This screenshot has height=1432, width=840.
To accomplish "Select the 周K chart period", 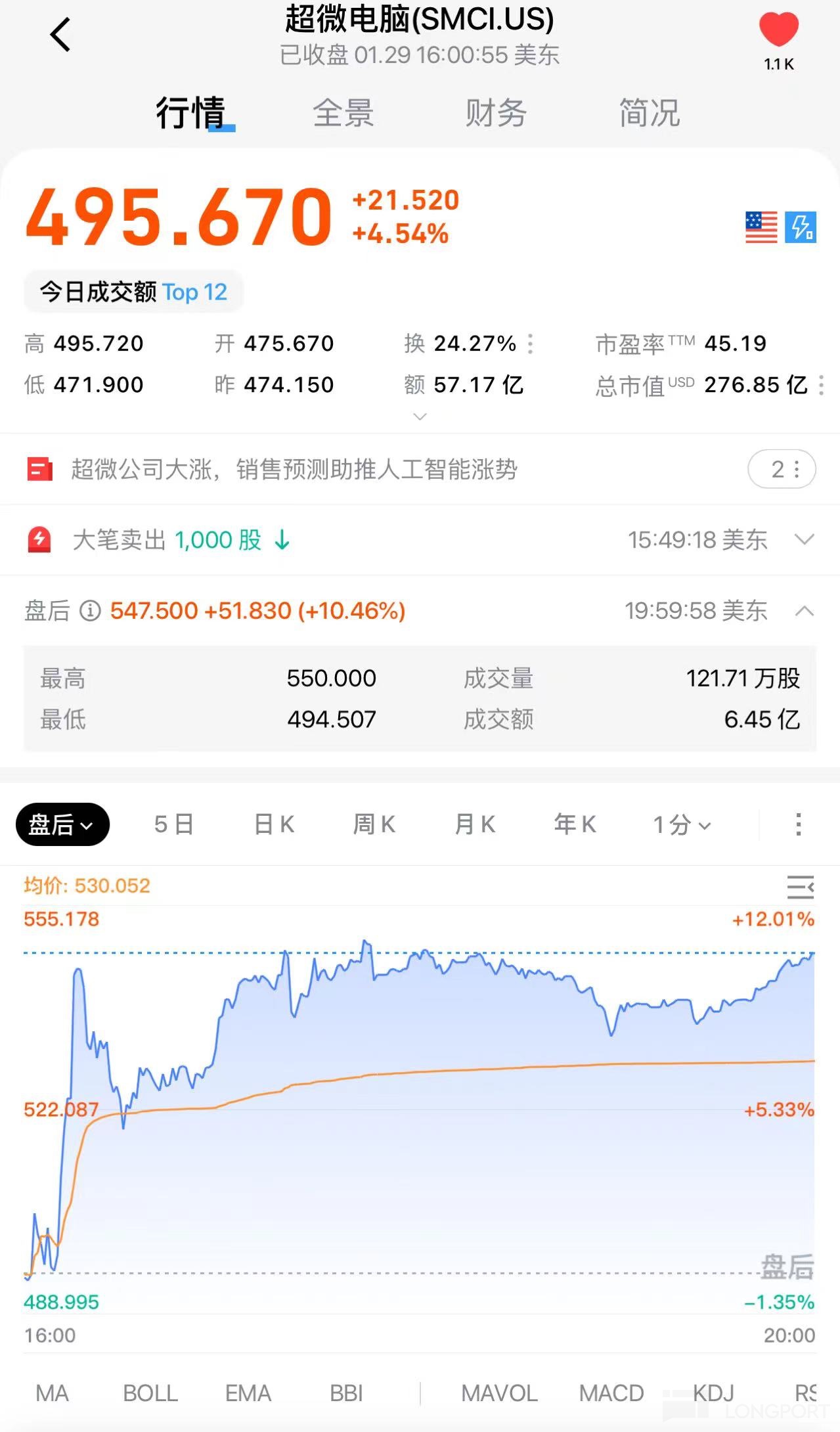I will [x=374, y=824].
